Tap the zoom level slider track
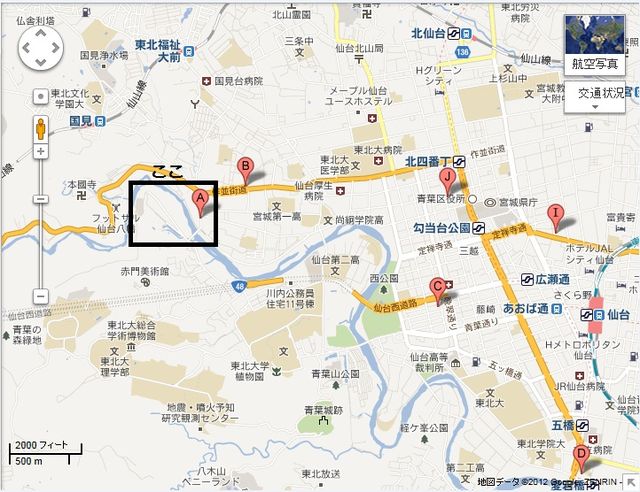Screen dimensions: 640x492 click(41, 240)
